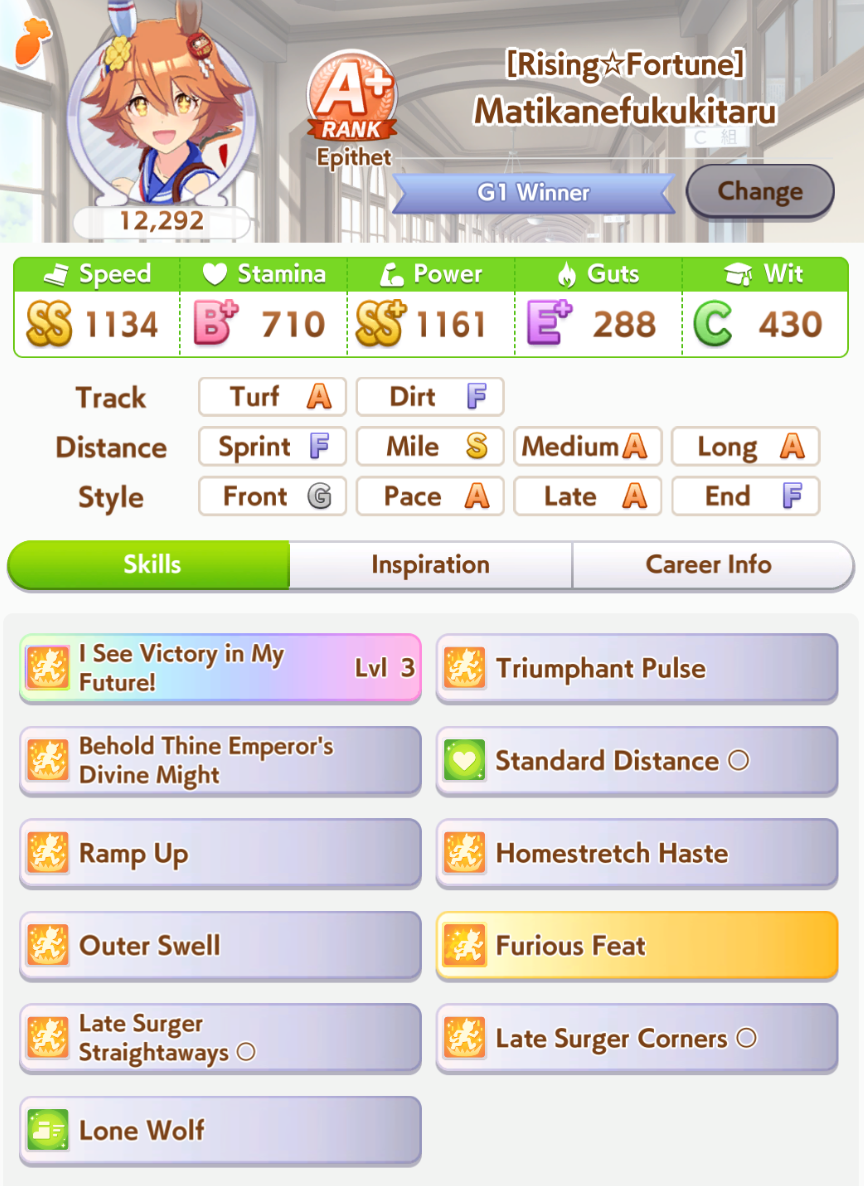View Homestretch Haste skill info
The width and height of the screenshot is (864, 1186).
tap(636, 854)
